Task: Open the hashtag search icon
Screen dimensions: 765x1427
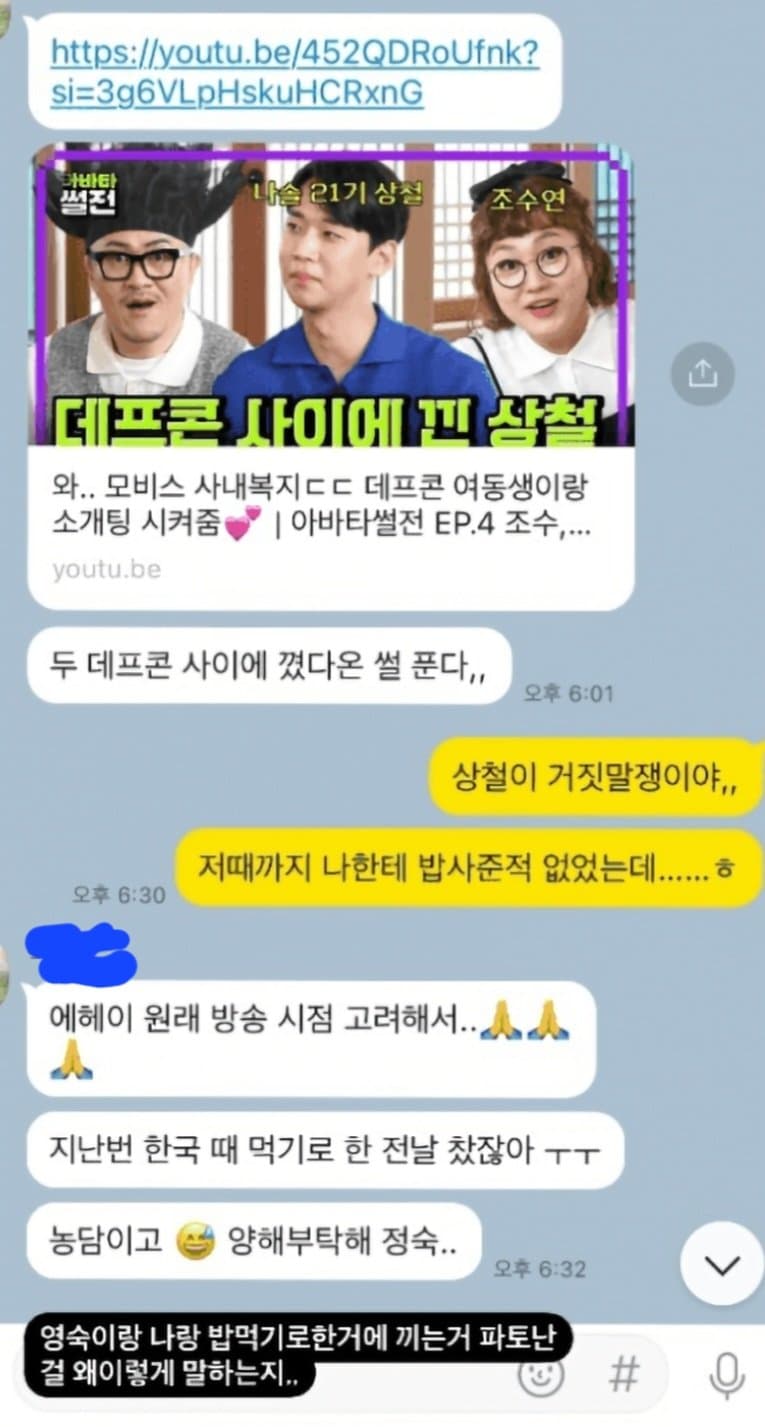Action: click(x=625, y=1376)
